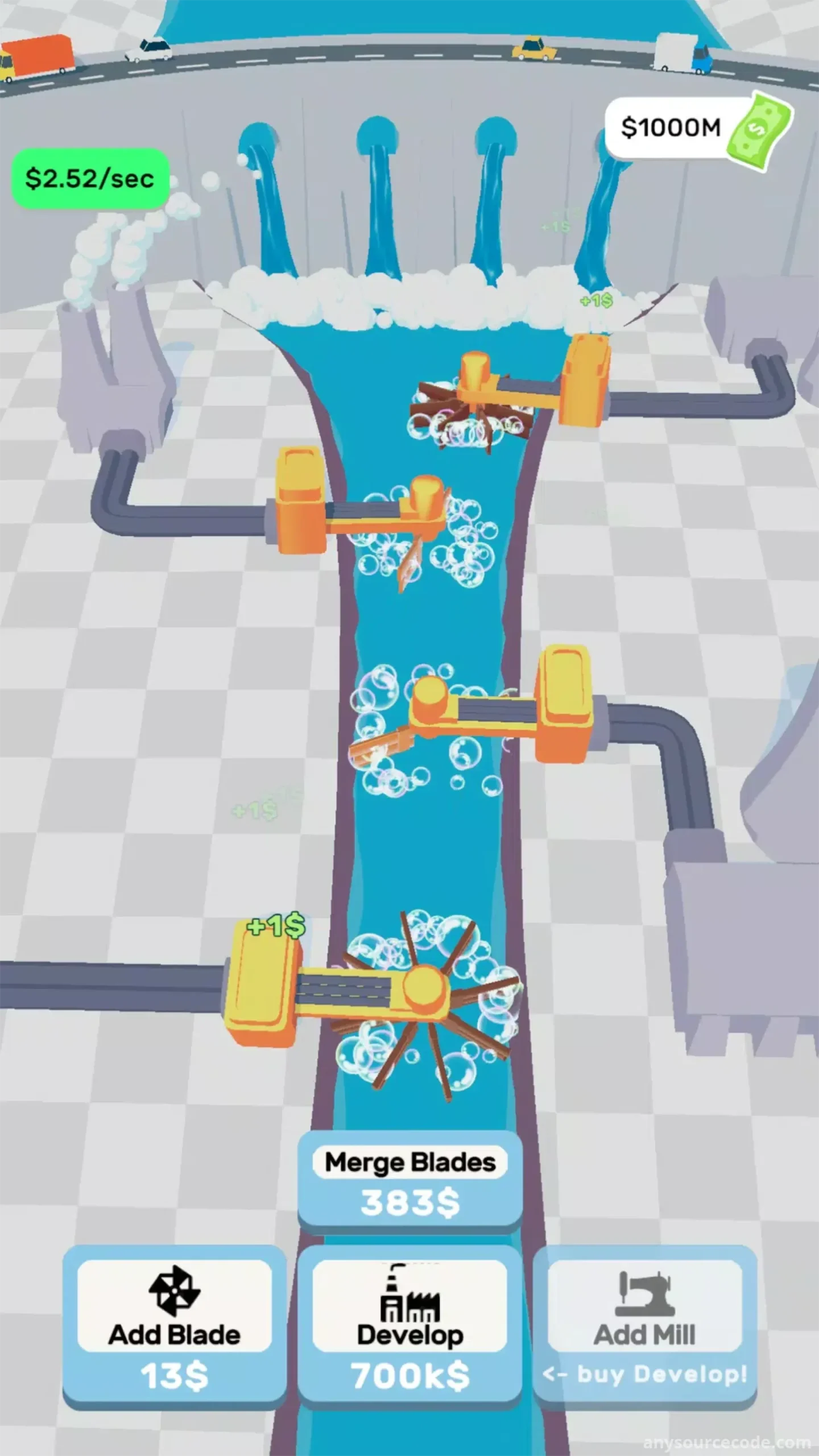Tap Merge Blades for 383$

point(409,1182)
